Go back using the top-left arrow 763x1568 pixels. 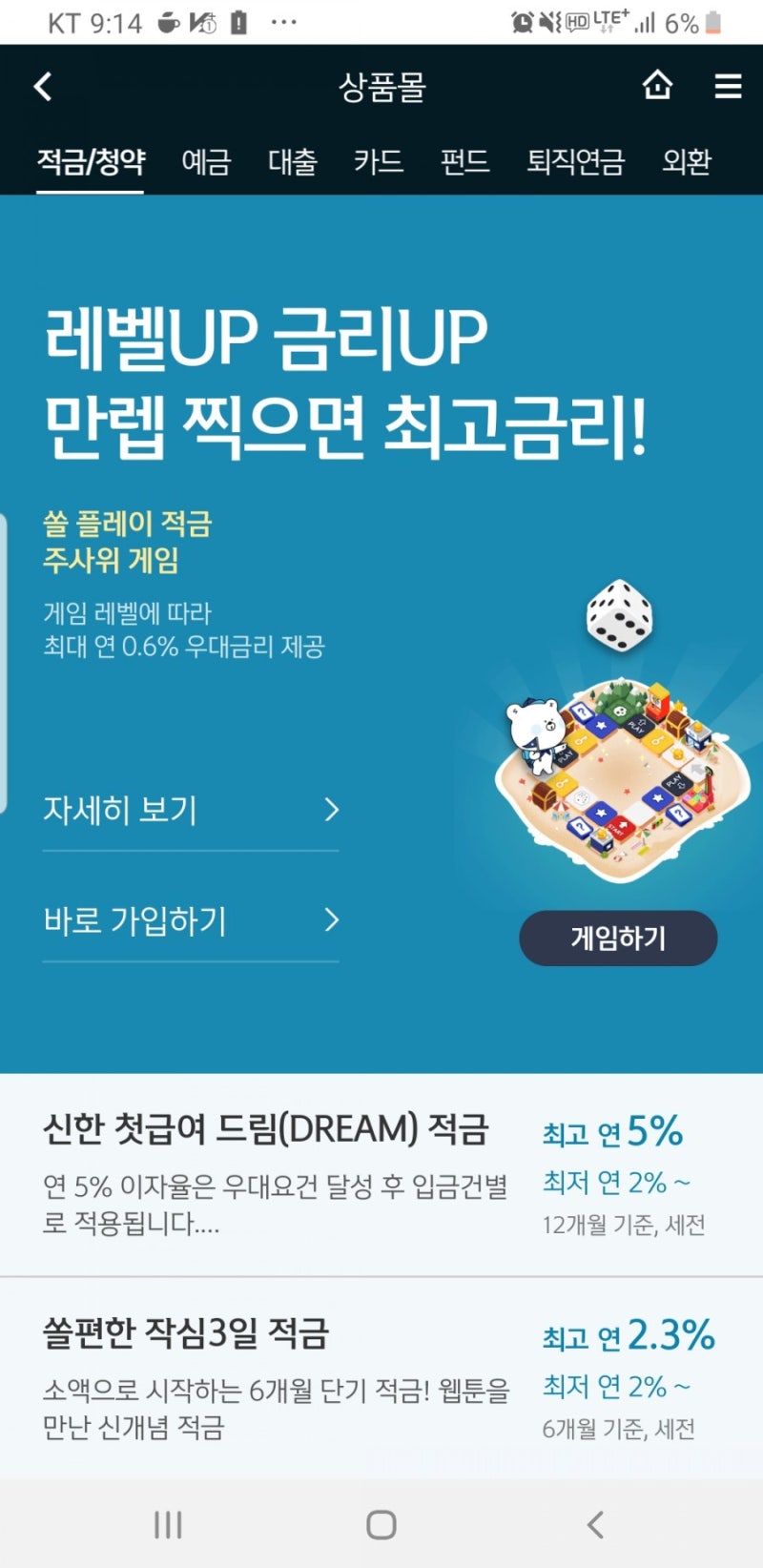point(43,87)
